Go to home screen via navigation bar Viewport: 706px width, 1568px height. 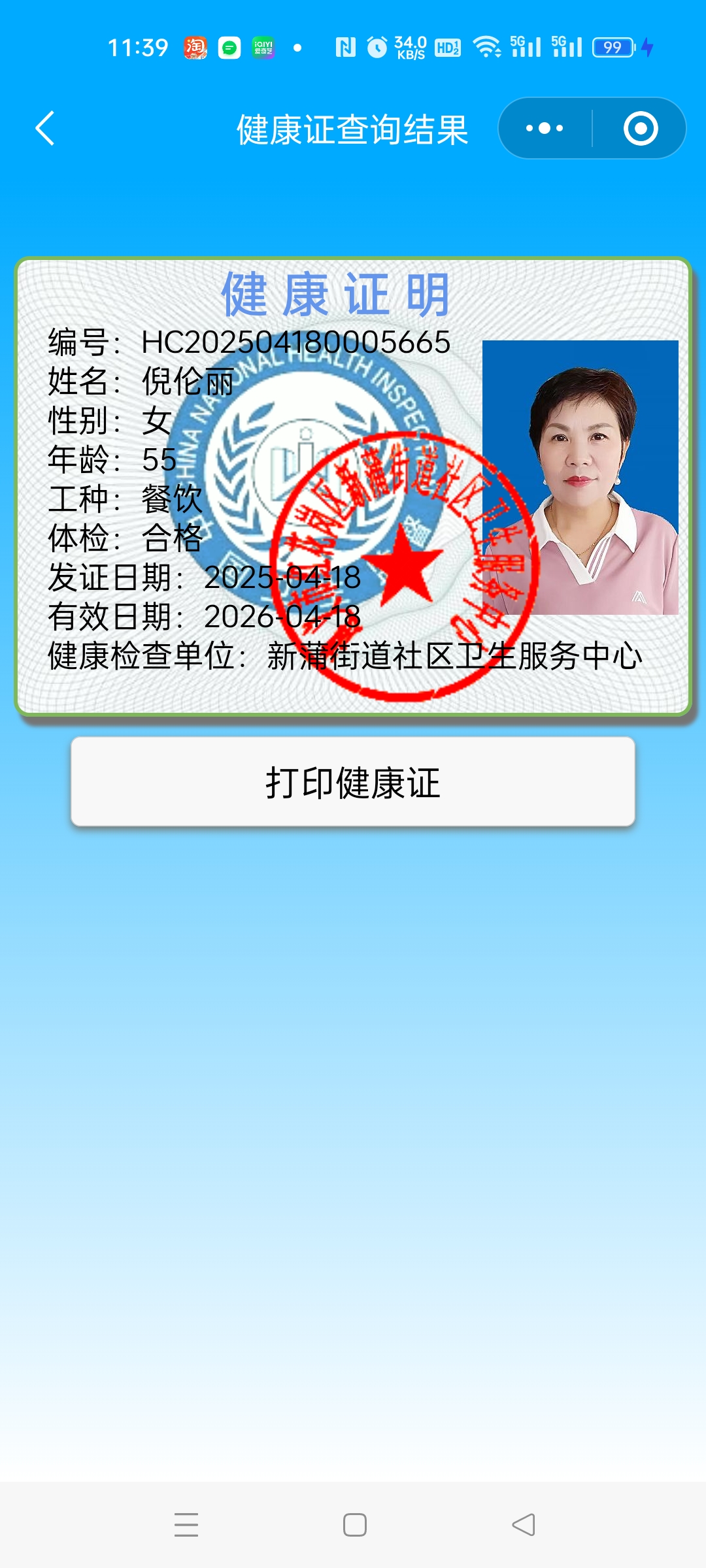(354, 1525)
